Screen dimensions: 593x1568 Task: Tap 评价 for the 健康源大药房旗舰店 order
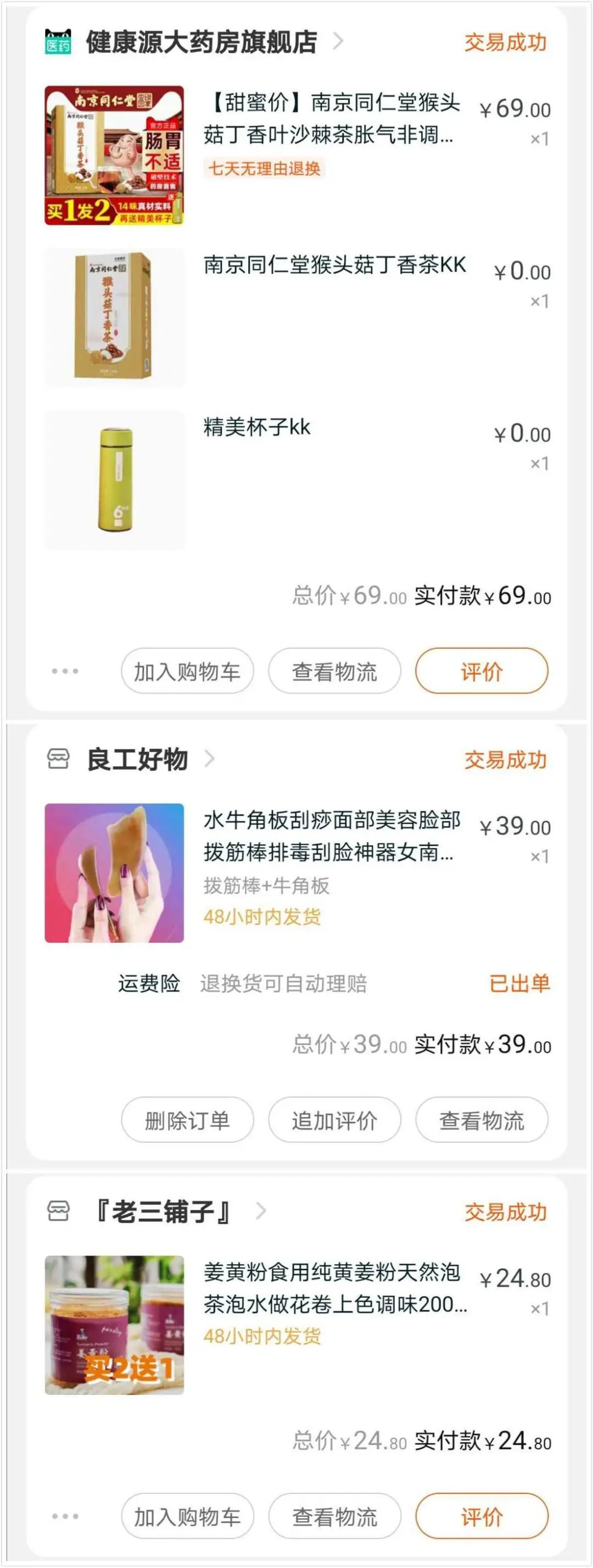point(482,671)
